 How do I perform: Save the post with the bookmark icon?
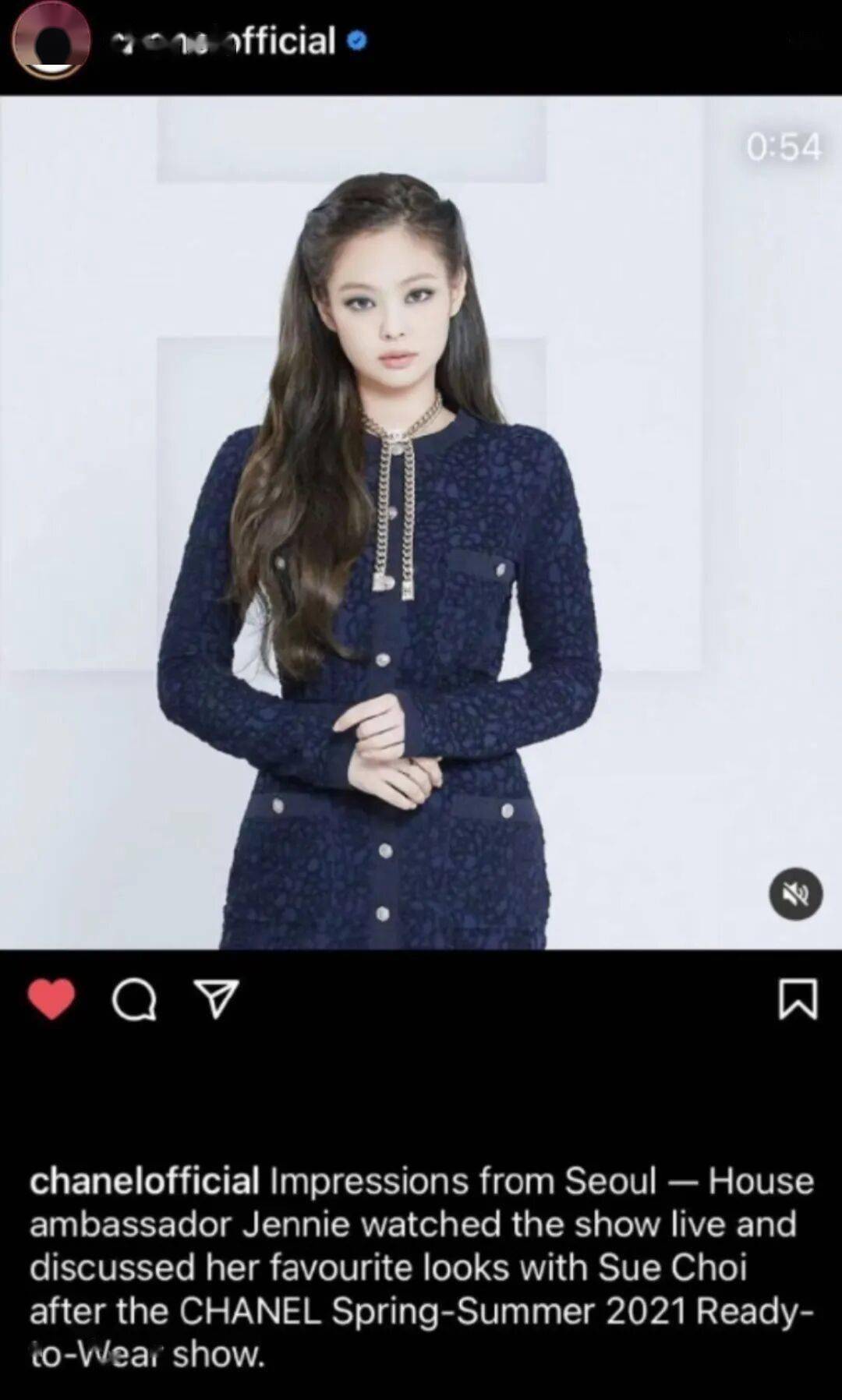[798, 999]
